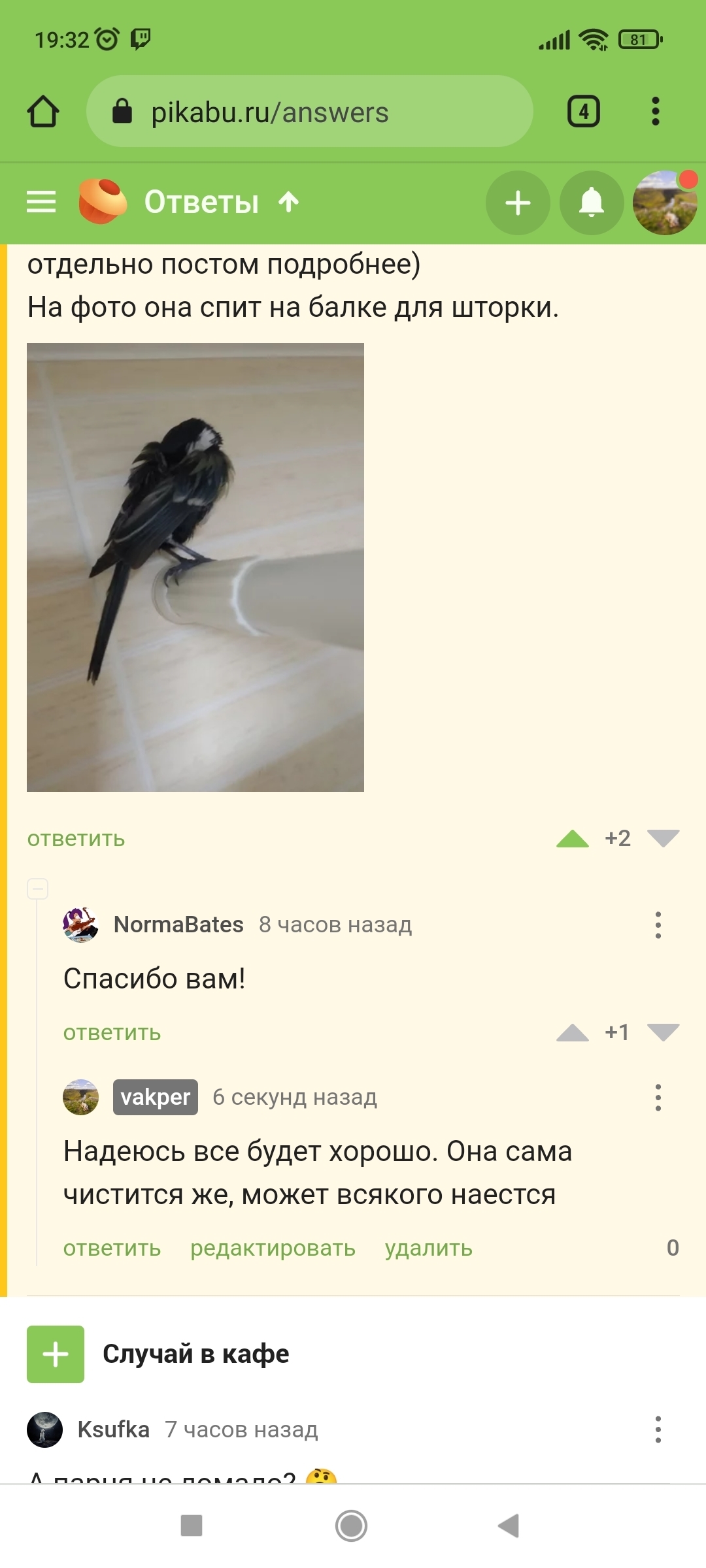Reply to NormaBates's comment
Screen dimensions: 706x1568
coord(112,1033)
